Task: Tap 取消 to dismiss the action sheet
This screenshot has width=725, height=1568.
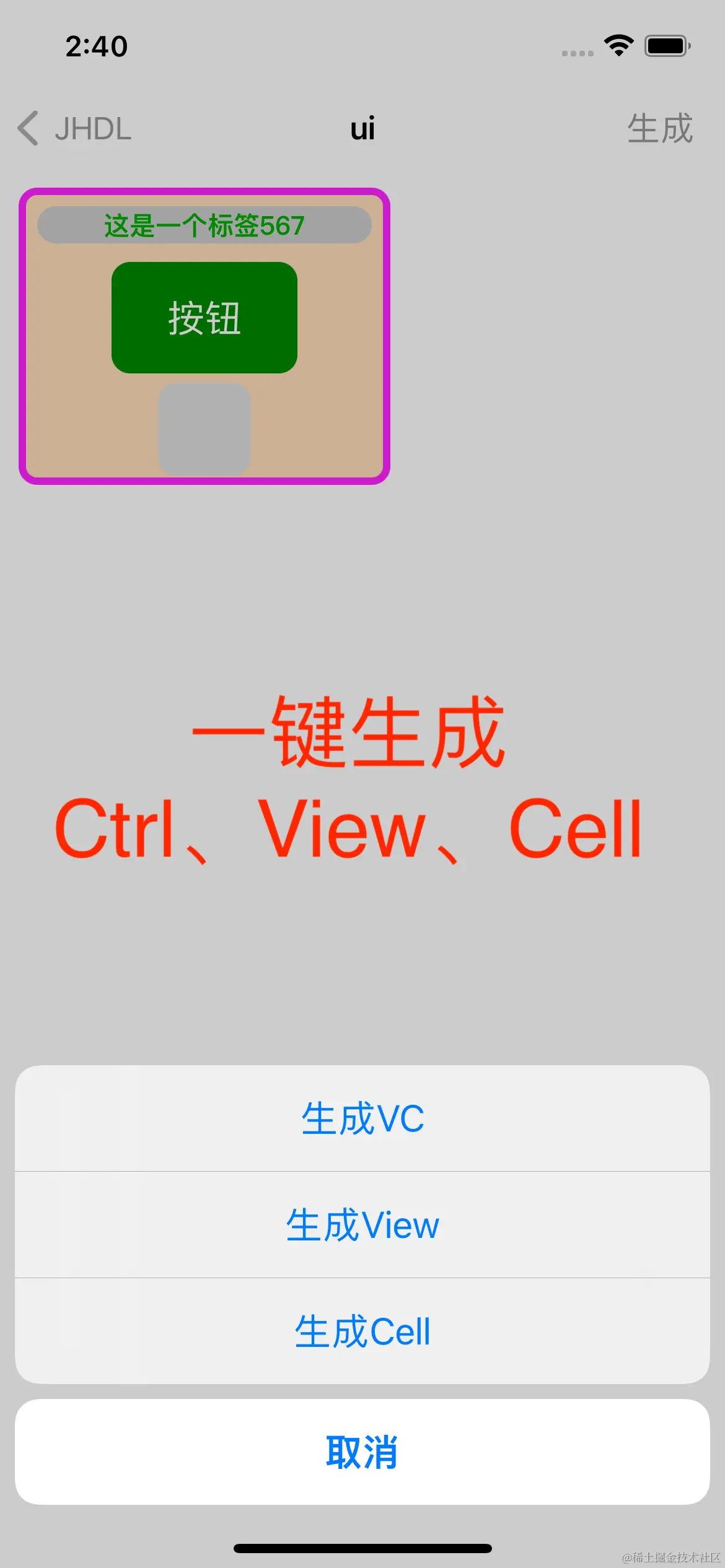Action: pos(362,1452)
